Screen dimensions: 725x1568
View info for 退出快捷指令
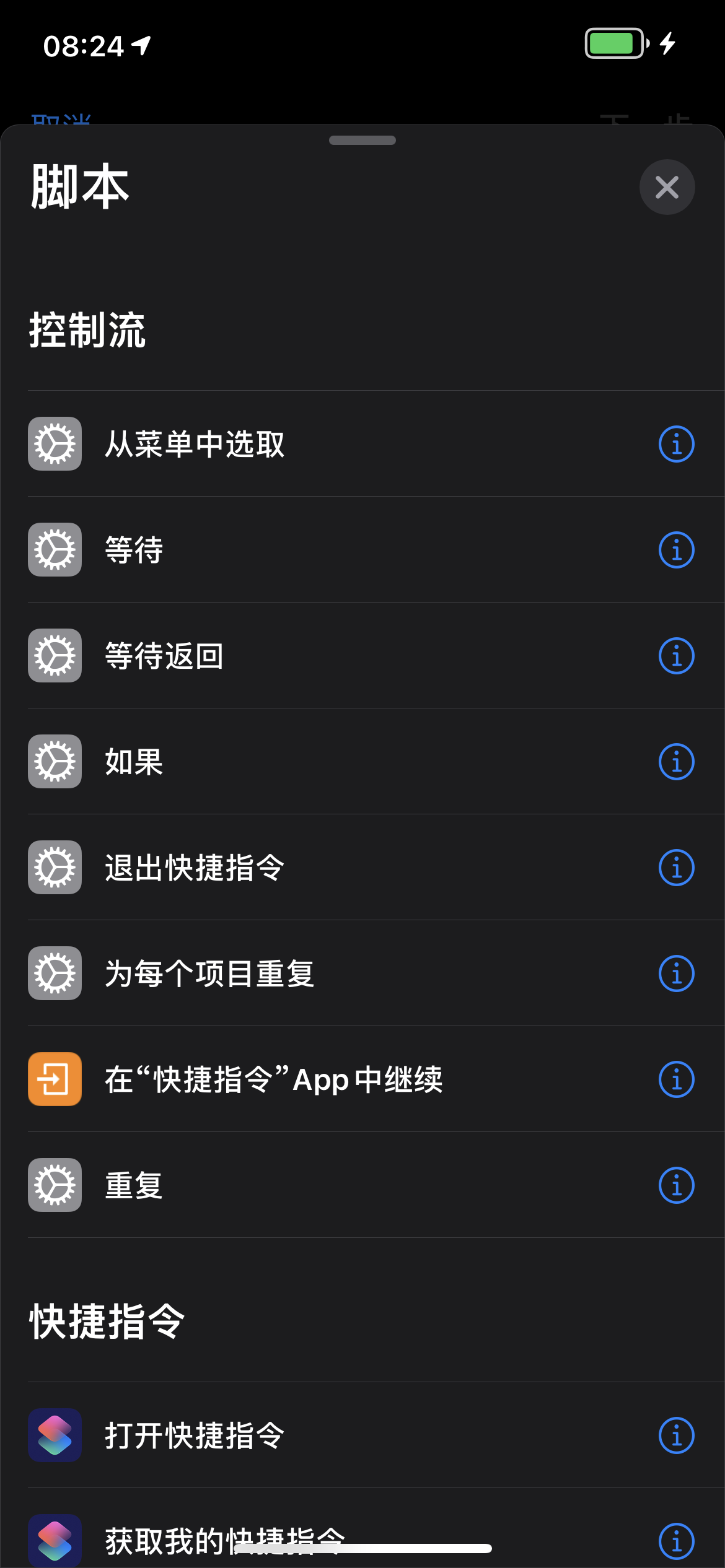click(676, 868)
